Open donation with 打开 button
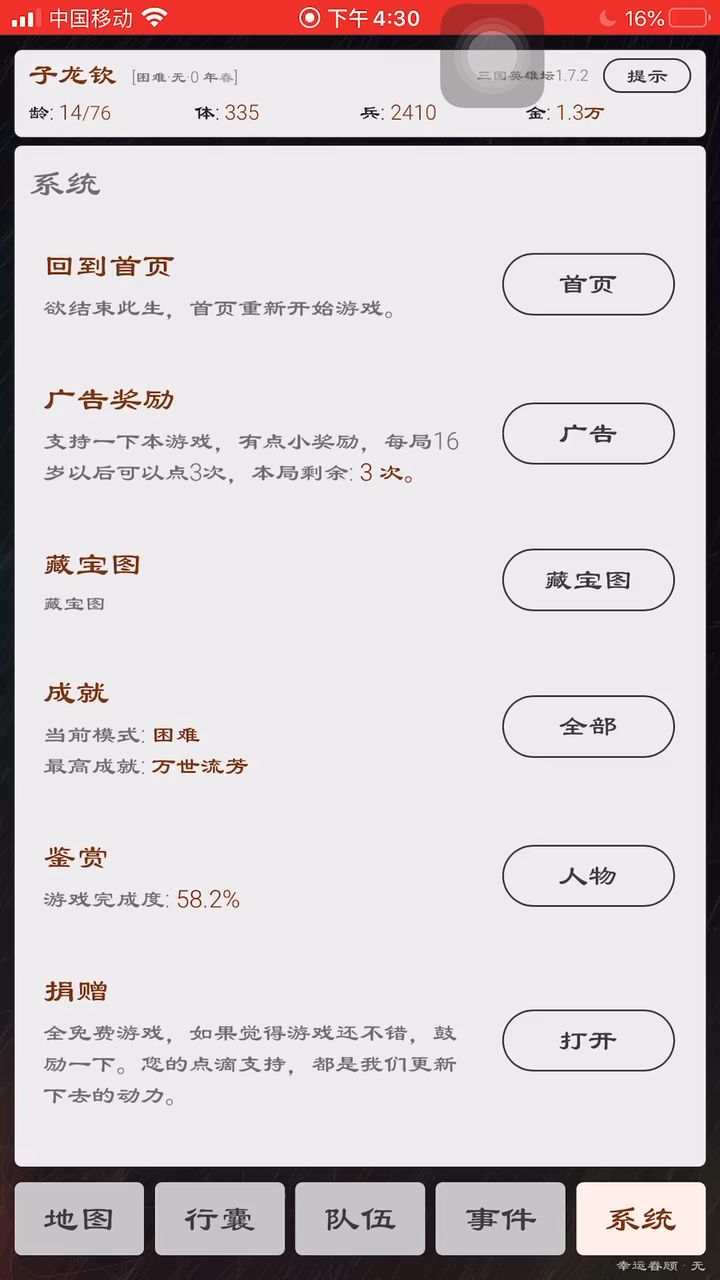 588,1040
